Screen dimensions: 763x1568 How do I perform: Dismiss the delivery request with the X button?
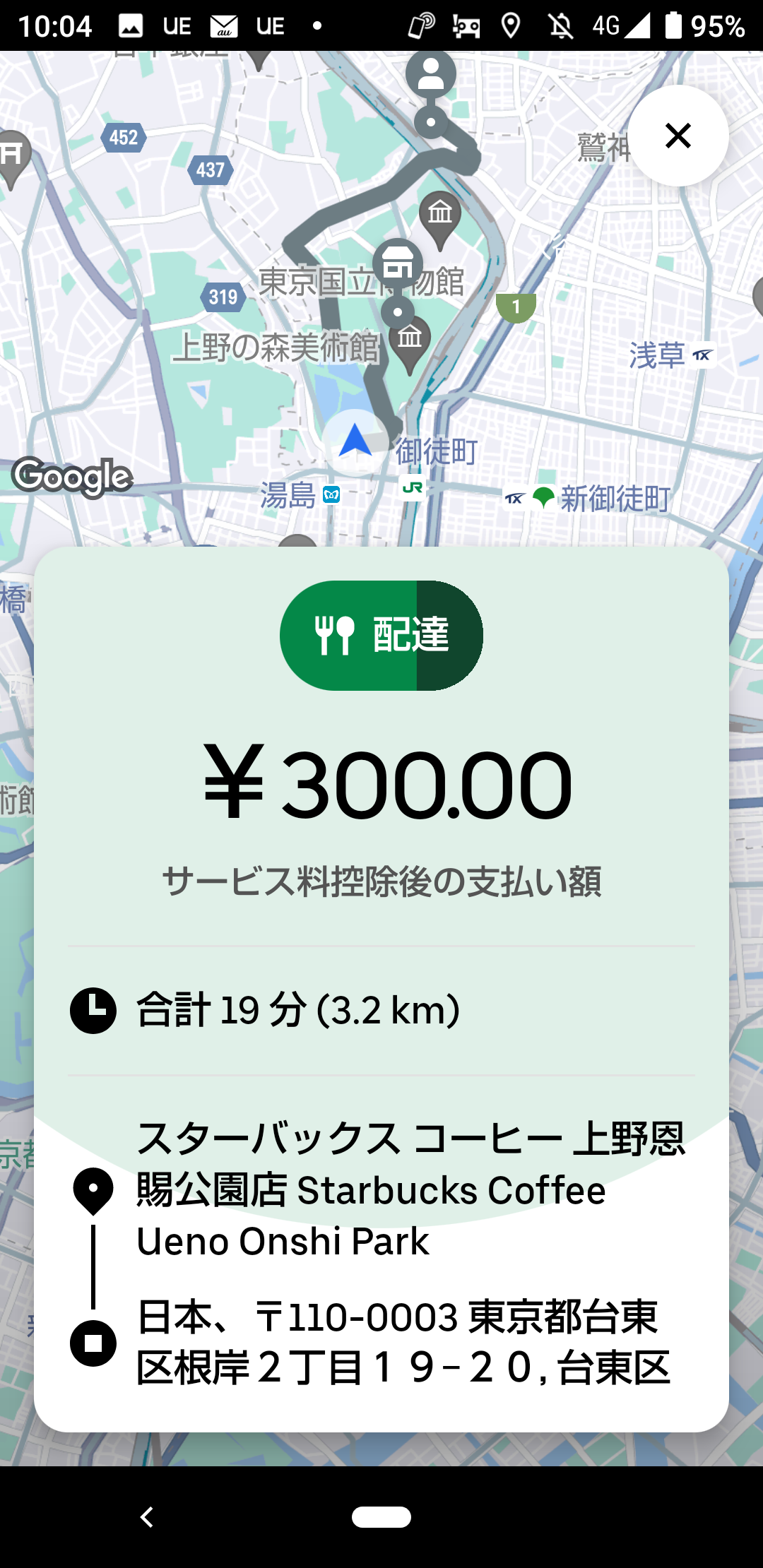point(678,136)
